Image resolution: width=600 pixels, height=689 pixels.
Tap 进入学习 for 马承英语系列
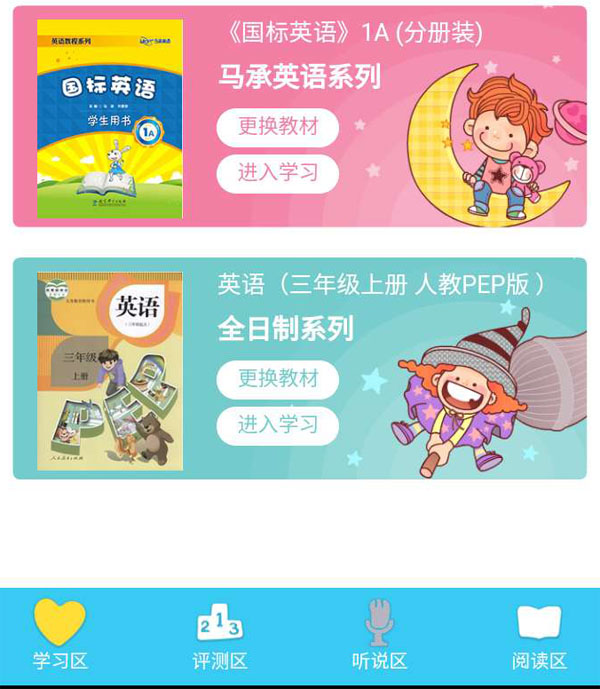(278, 173)
